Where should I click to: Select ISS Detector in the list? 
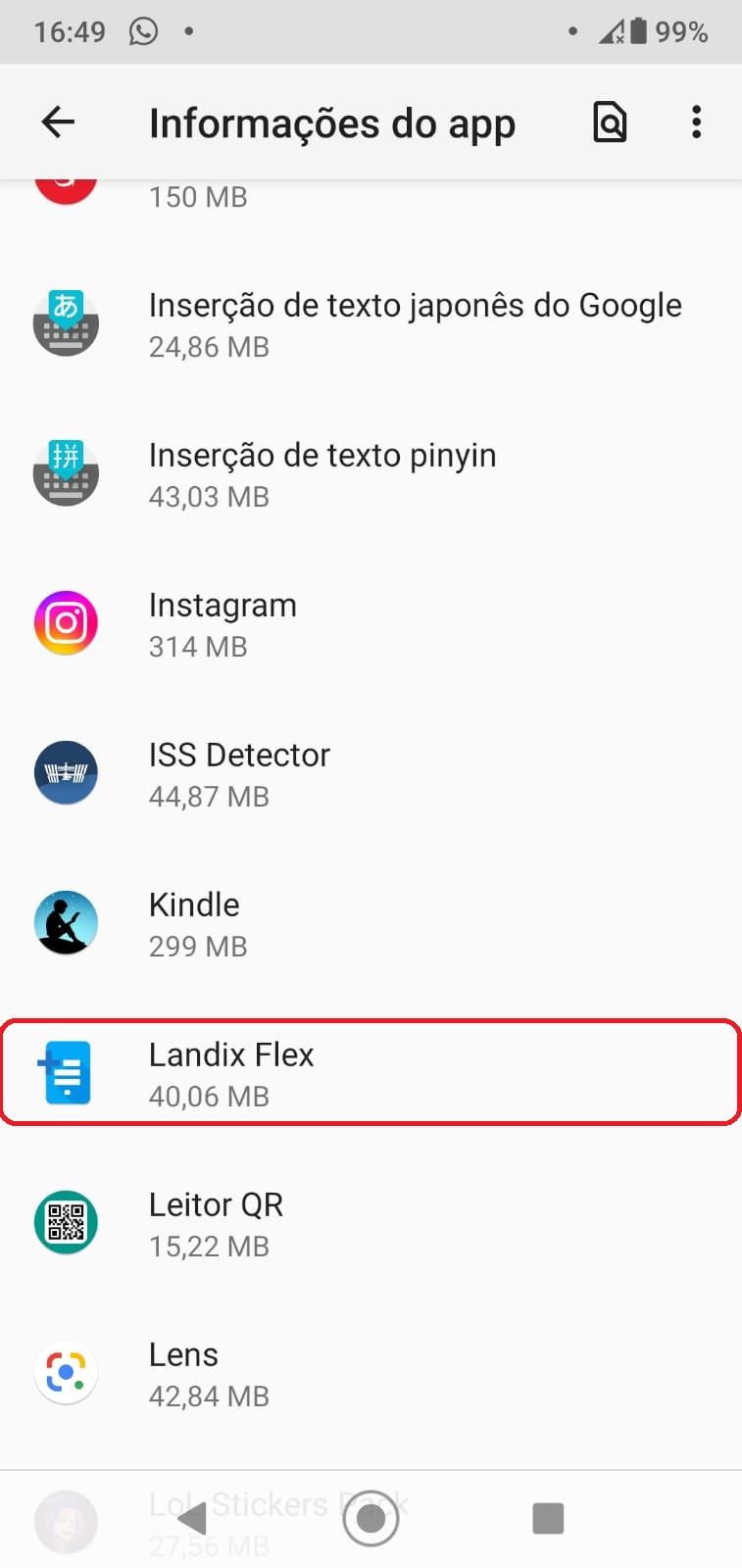click(x=371, y=774)
